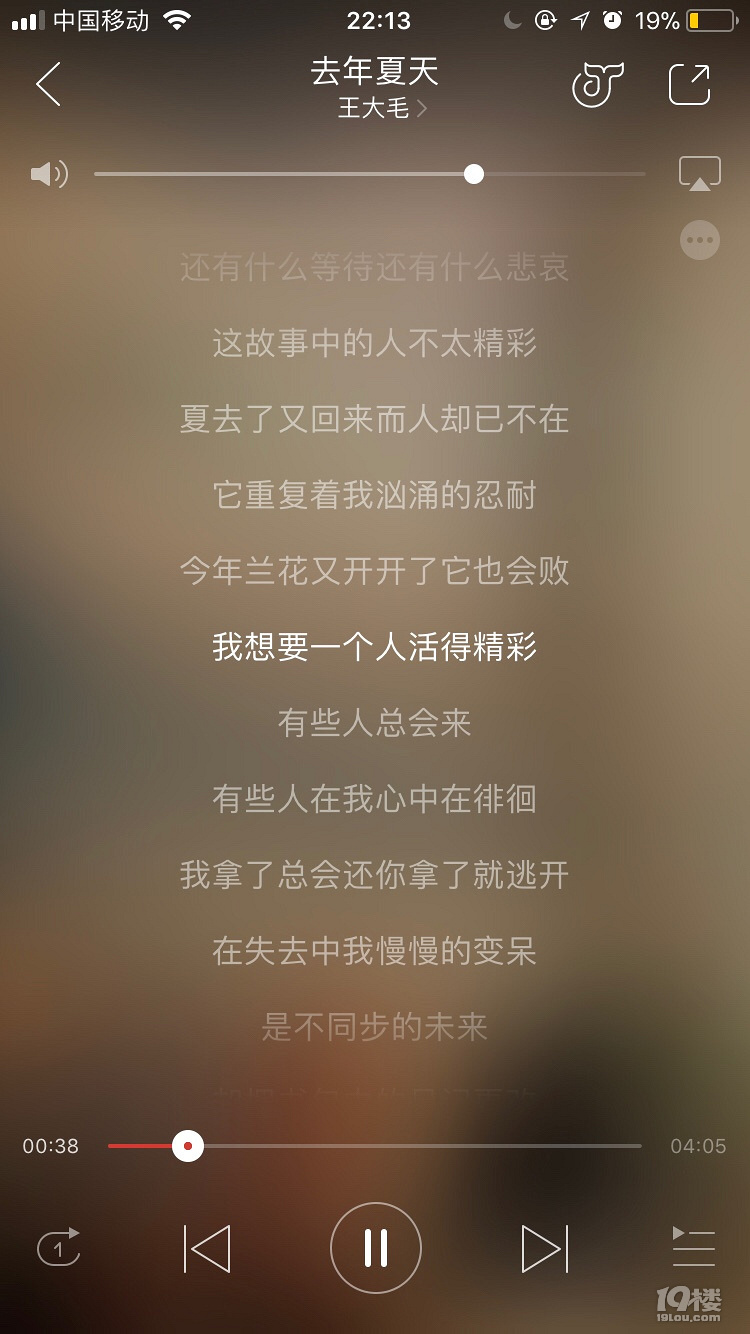Share the song 去年夏天
The width and height of the screenshot is (750, 1334).
point(689,84)
